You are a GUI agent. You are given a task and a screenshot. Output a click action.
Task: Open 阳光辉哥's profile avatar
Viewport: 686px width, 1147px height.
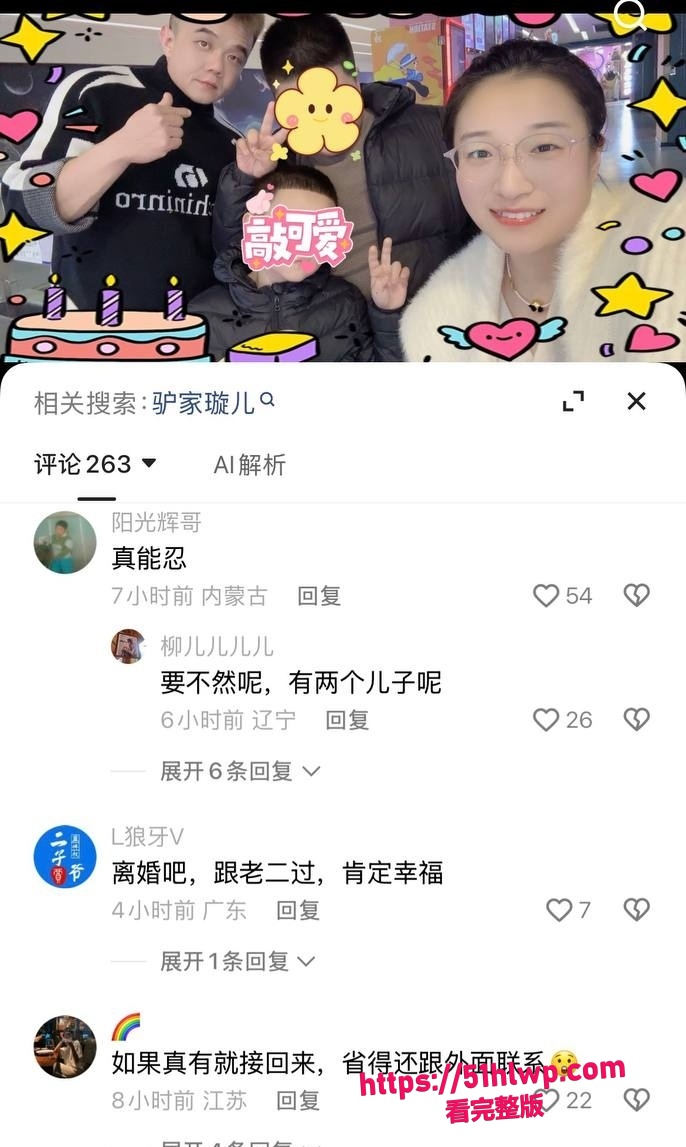click(x=65, y=542)
